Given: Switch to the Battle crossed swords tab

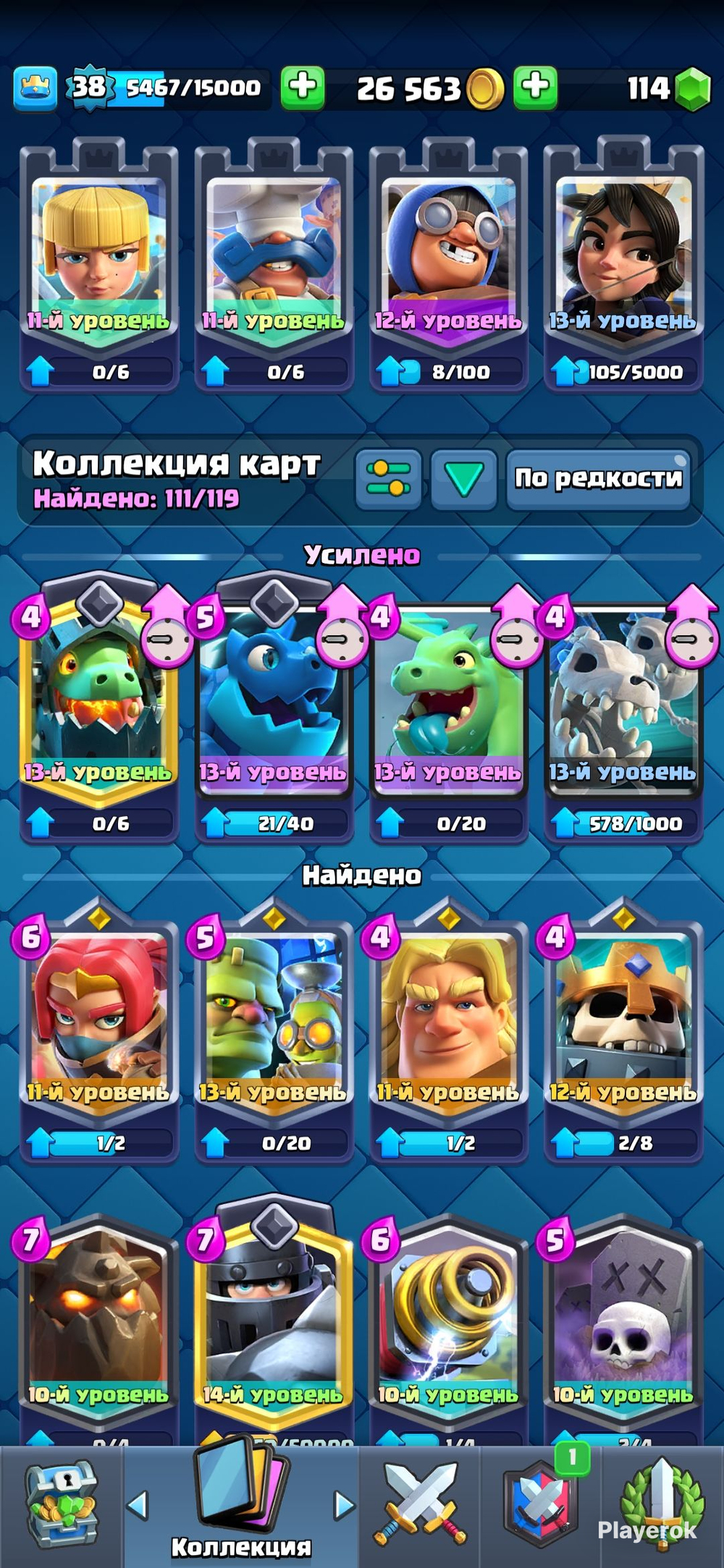Looking at the screenshot, I should click(x=420, y=1505).
